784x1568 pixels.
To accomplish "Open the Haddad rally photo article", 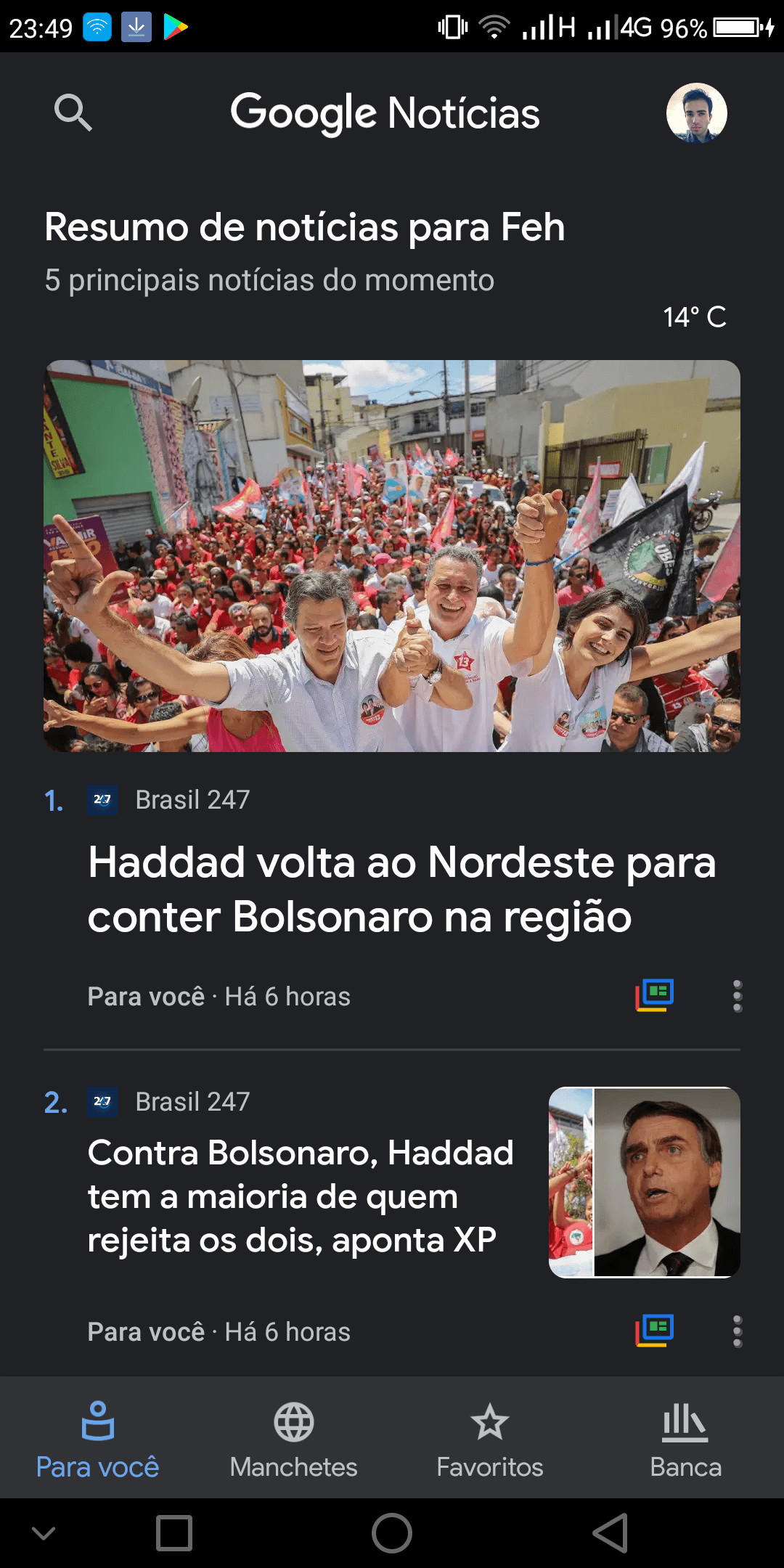I will [392, 555].
